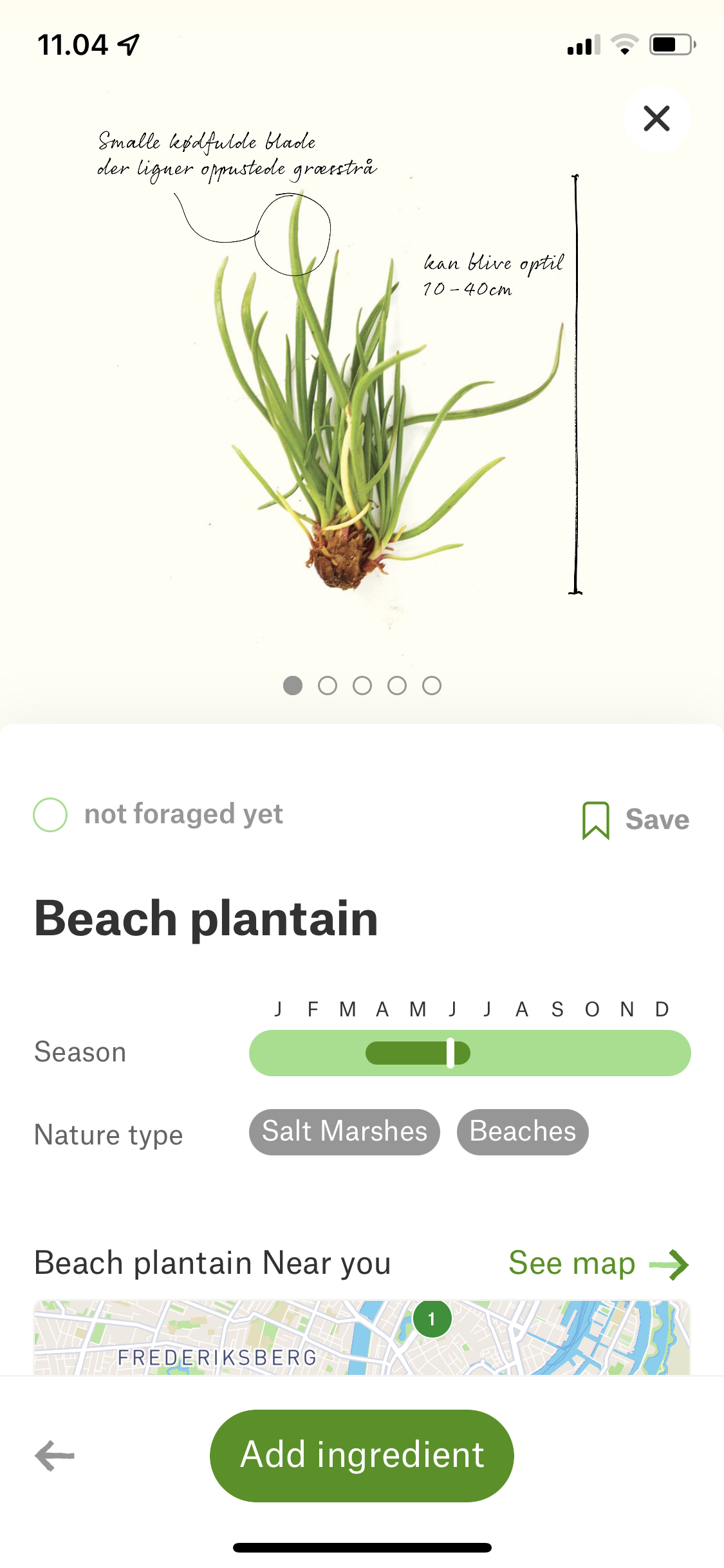
Task: Jump to the second image page dot
Action: coord(328,686)
